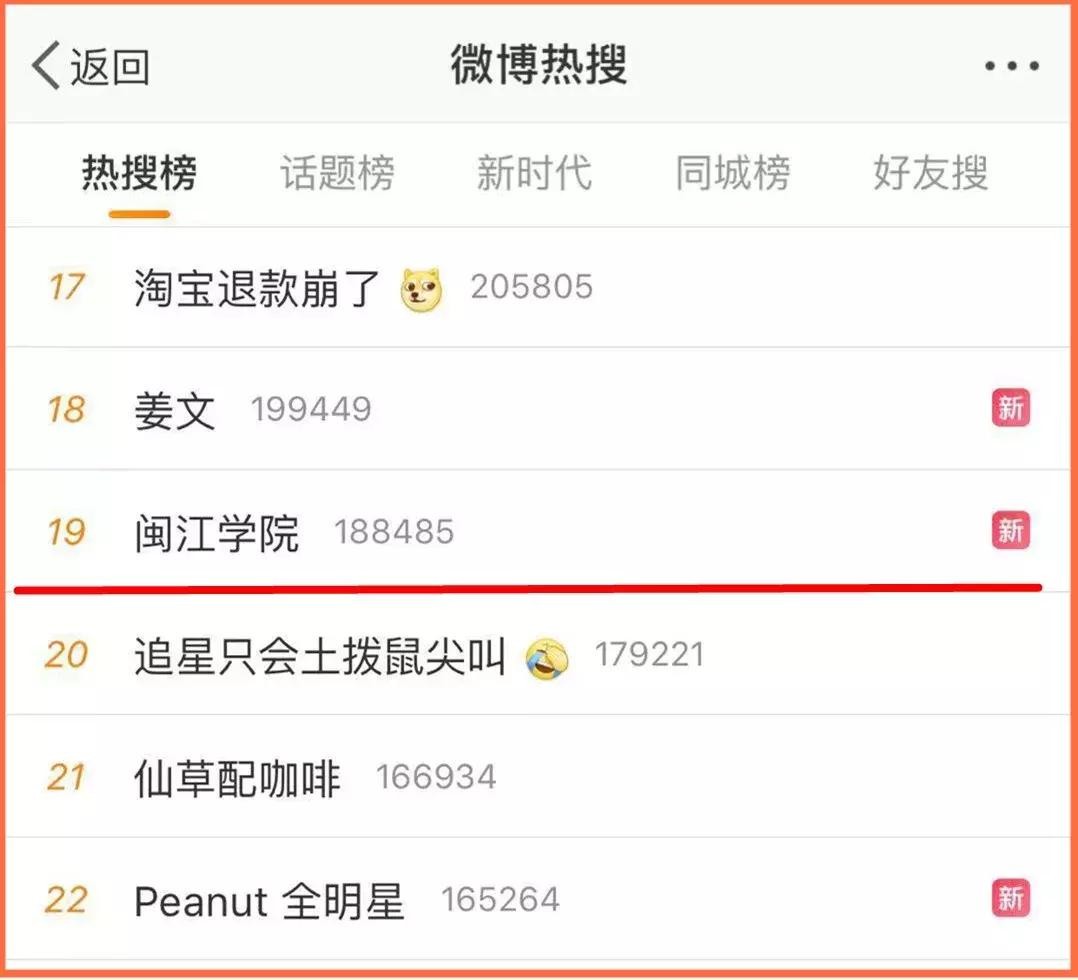This screenshot has width=1078, height=980.
Task: Switch to the 话题榜 tab
Action: pyautogui.click(x=337, y=173)
